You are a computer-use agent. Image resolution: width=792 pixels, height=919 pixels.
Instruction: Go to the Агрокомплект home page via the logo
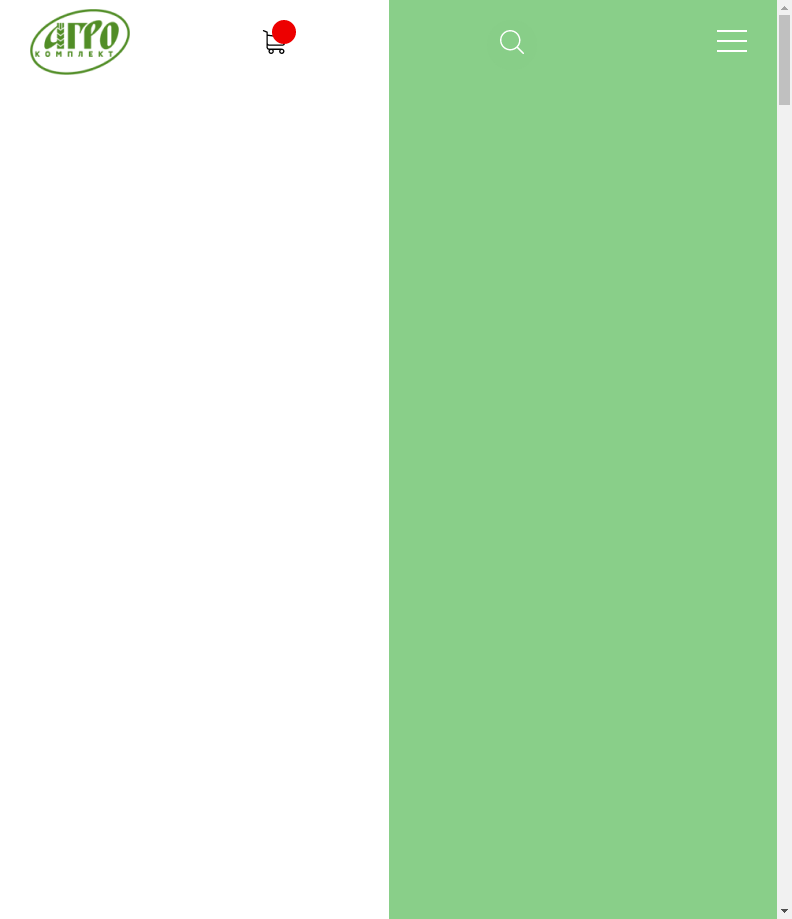pyautogui.click(x=80, y=42)
